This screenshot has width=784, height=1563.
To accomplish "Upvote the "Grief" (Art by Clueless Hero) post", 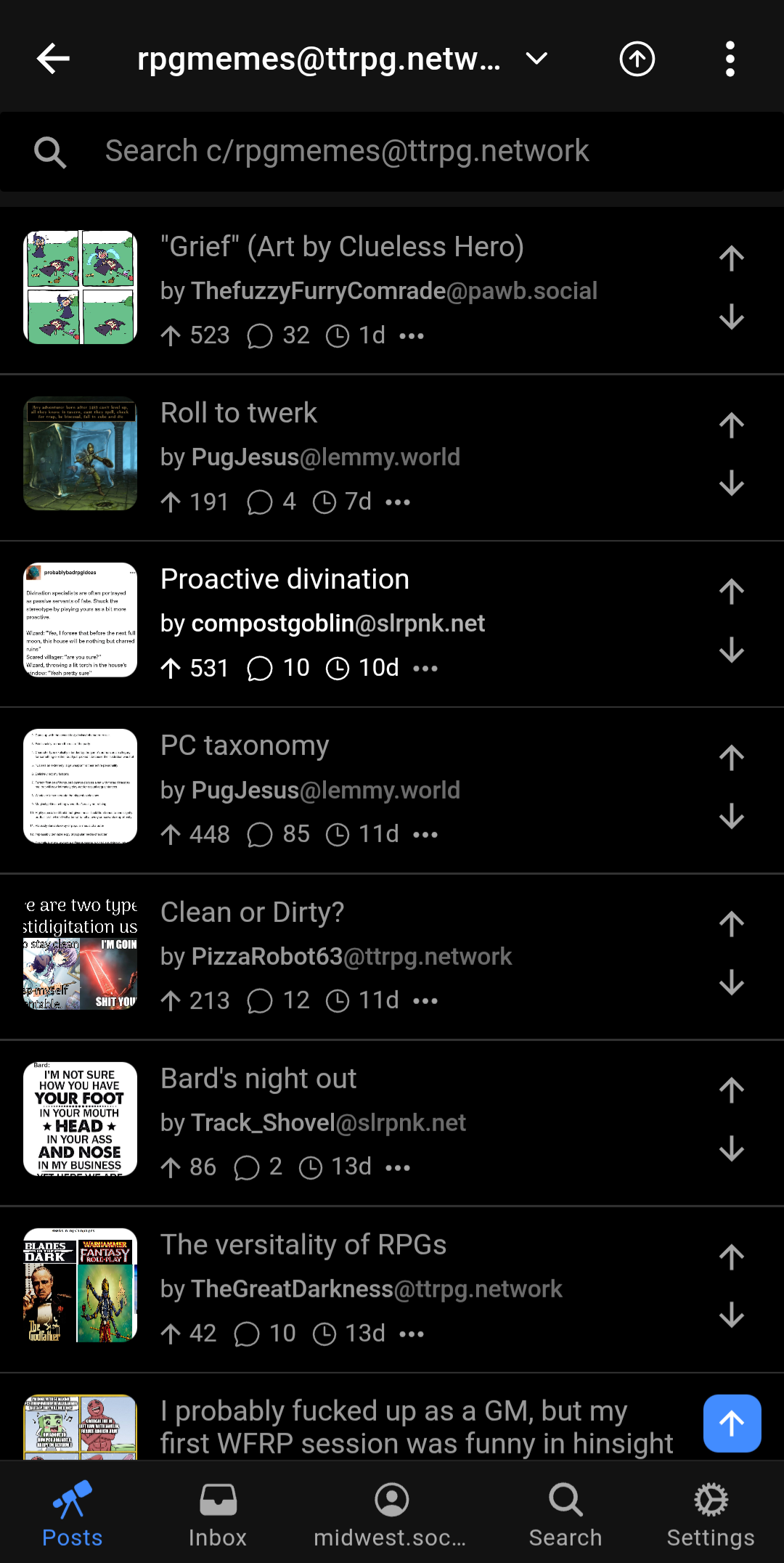I will tap(732, 259).
